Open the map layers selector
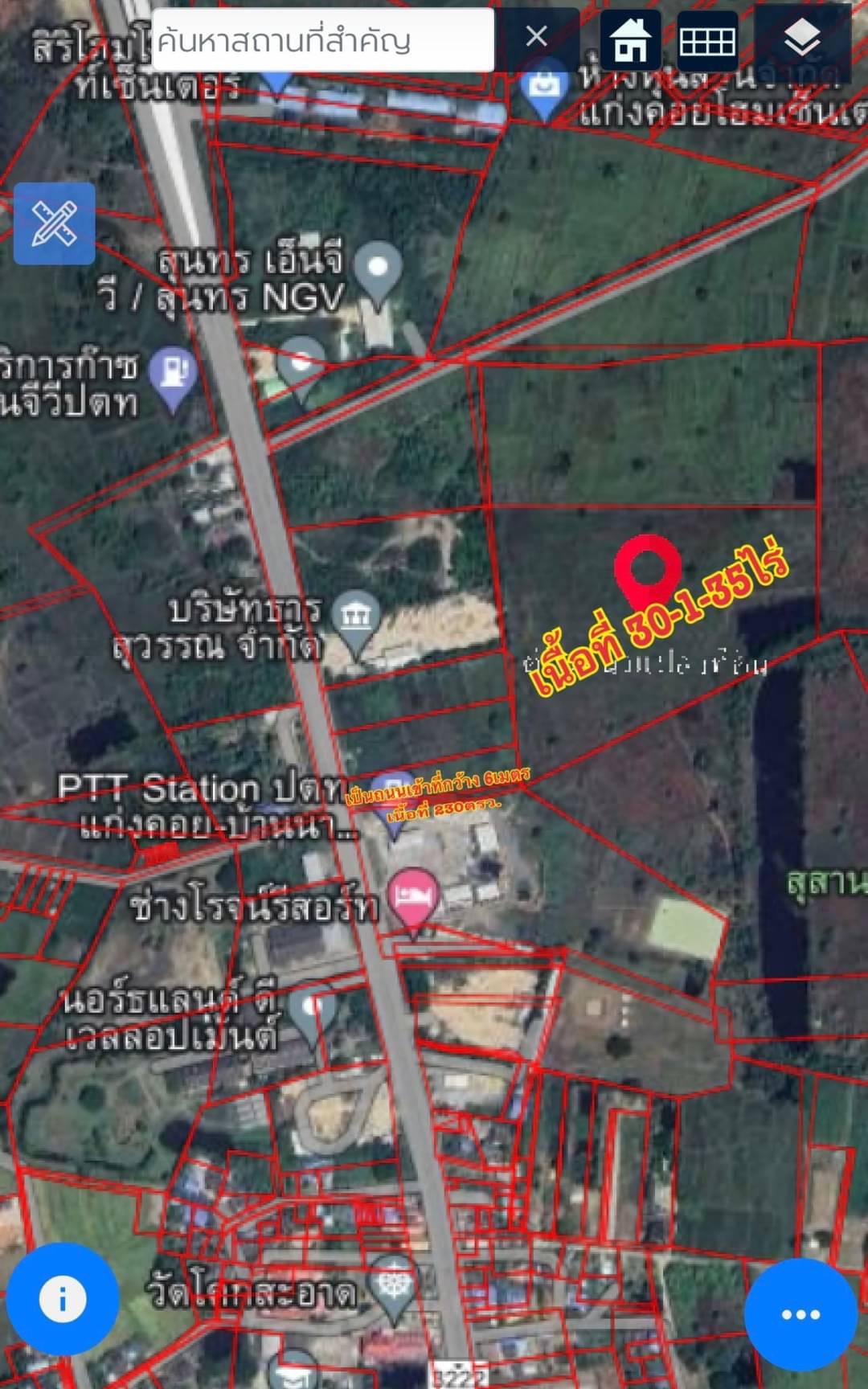Viewport: 868px width, 1389px height. point(802,39)
